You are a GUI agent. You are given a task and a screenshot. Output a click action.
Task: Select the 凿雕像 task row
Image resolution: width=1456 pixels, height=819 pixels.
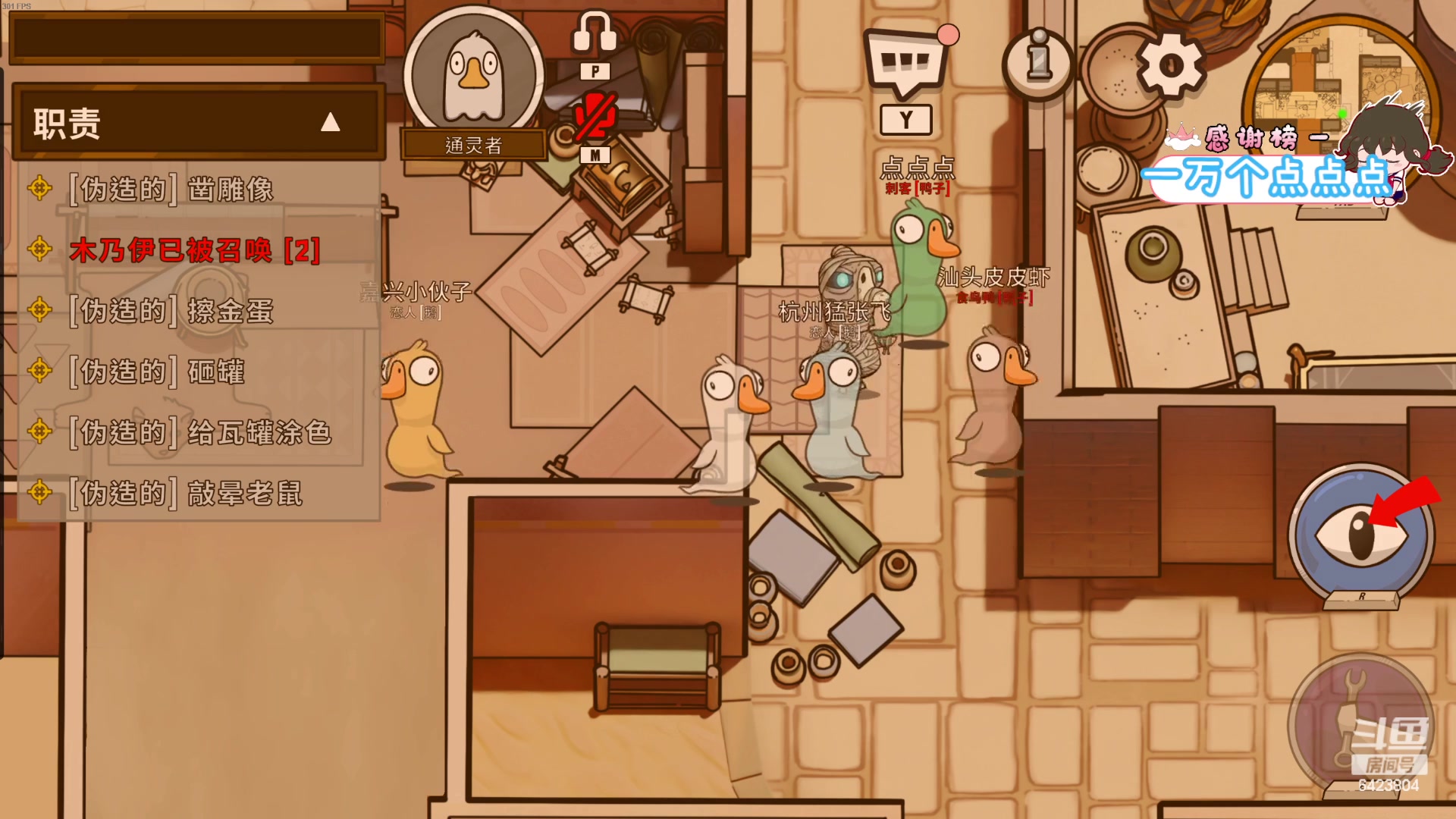197,189
